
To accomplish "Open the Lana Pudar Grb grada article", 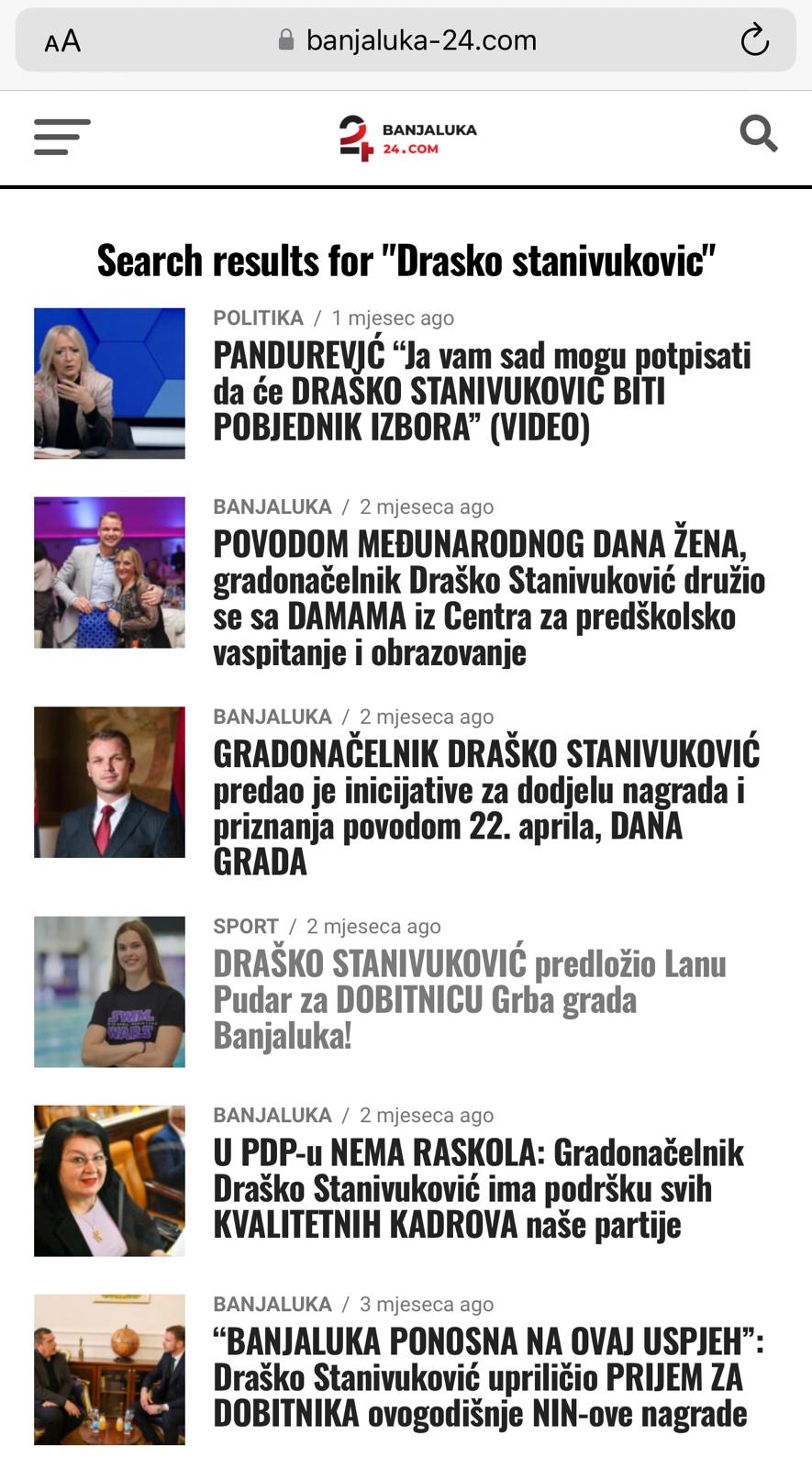I will 470,999.
